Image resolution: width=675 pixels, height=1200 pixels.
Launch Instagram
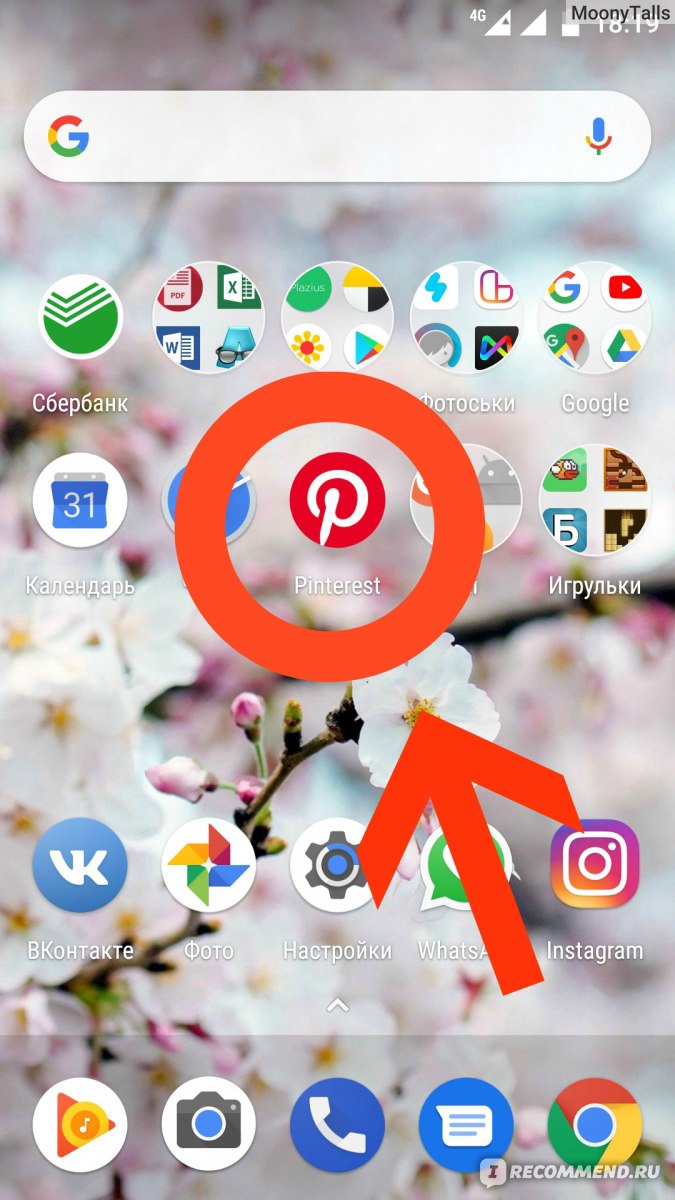(594, 865)
